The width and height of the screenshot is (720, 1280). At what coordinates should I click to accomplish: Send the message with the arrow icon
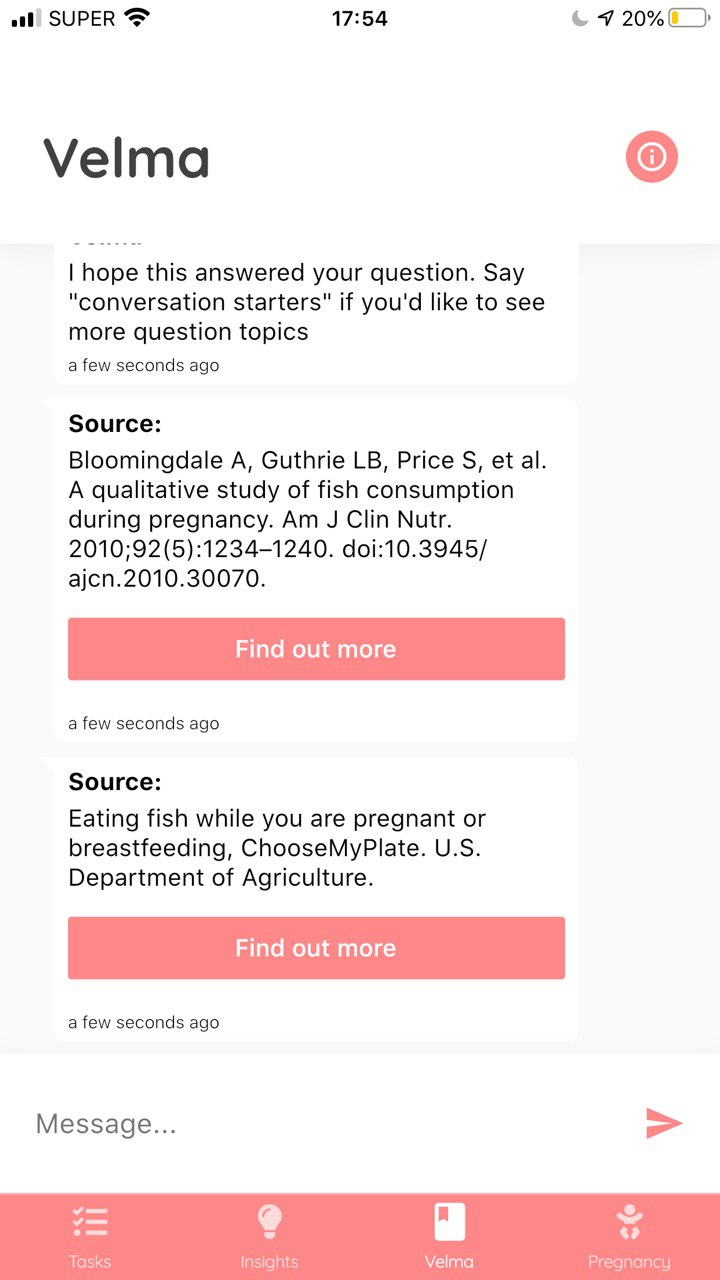click(x=664, y=1123)
